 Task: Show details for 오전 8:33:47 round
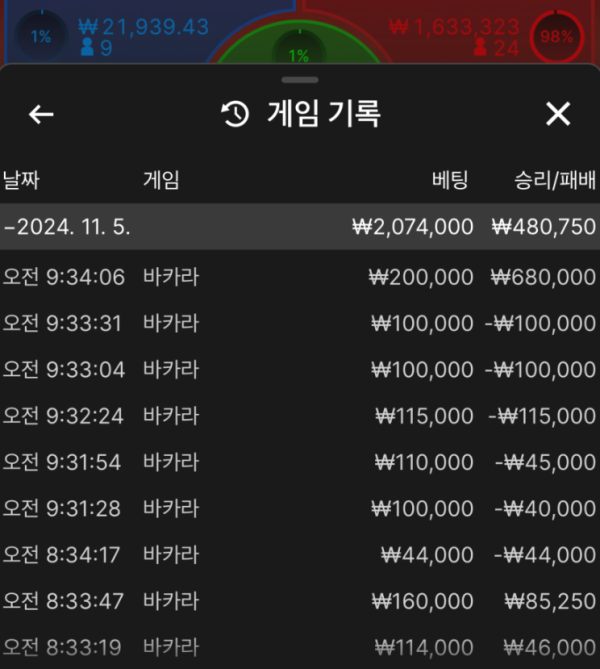tap(300, 602)
